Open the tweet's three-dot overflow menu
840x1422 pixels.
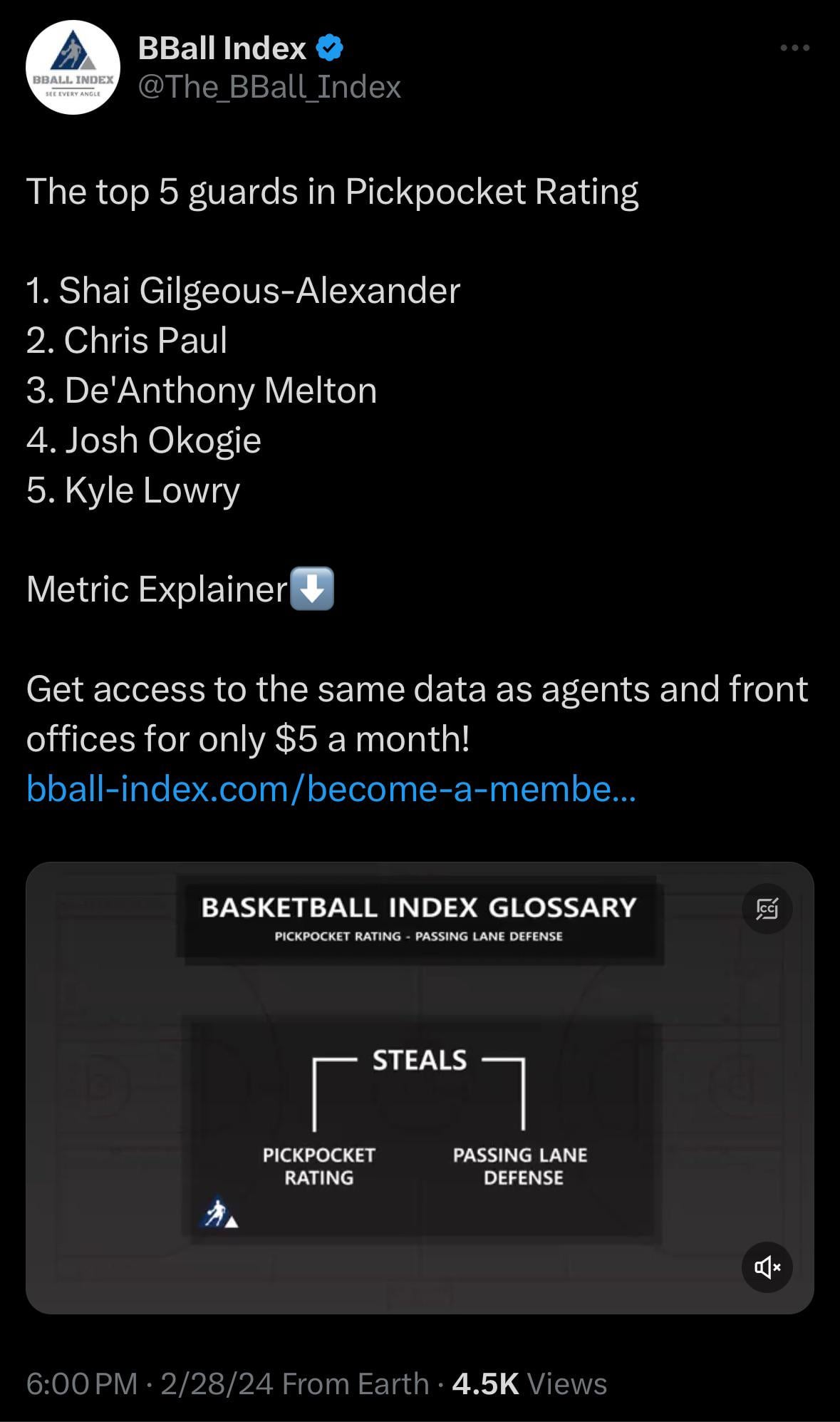[x=794, y=48]
